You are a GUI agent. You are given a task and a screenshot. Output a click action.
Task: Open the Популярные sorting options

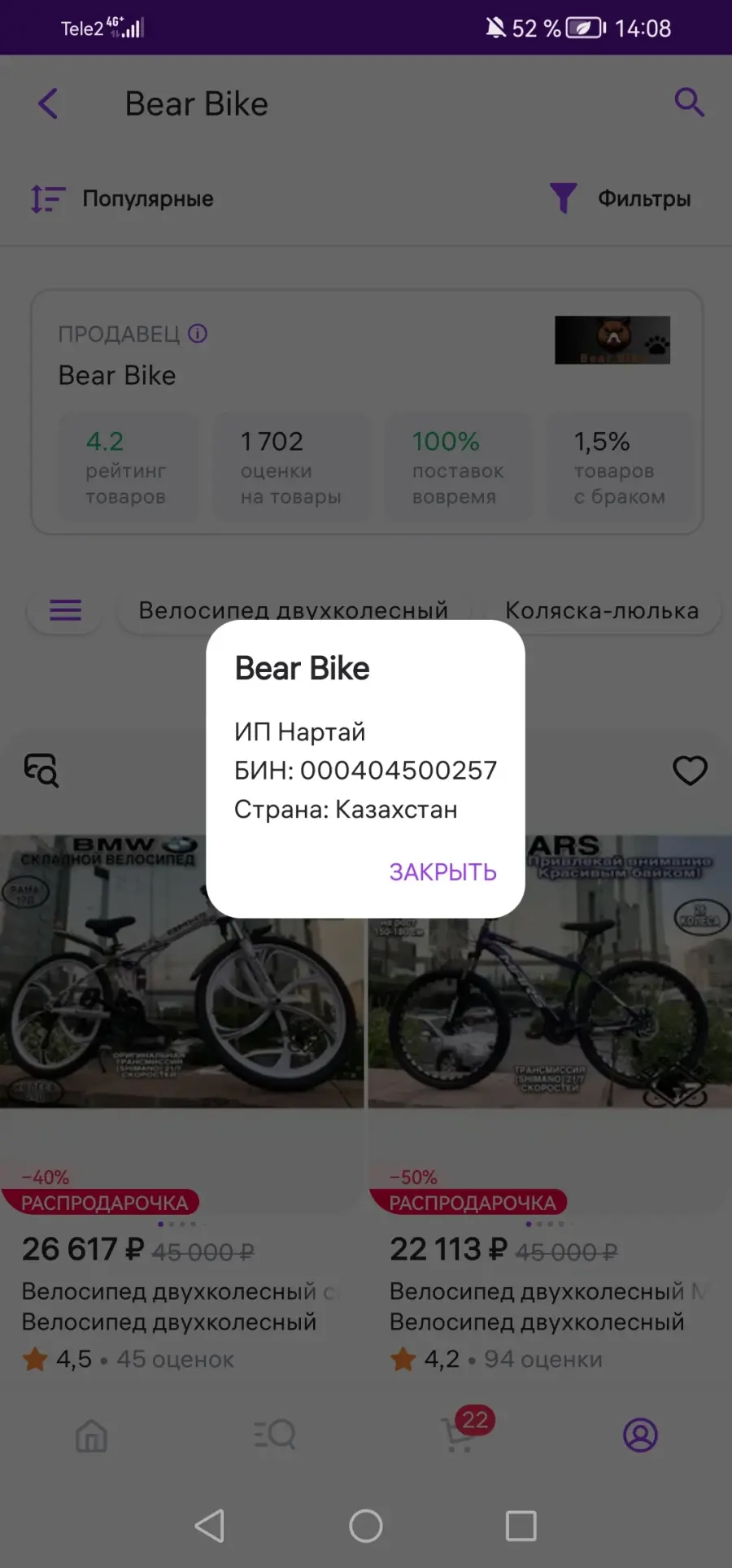pyautogui.click(x=122, y=199)
